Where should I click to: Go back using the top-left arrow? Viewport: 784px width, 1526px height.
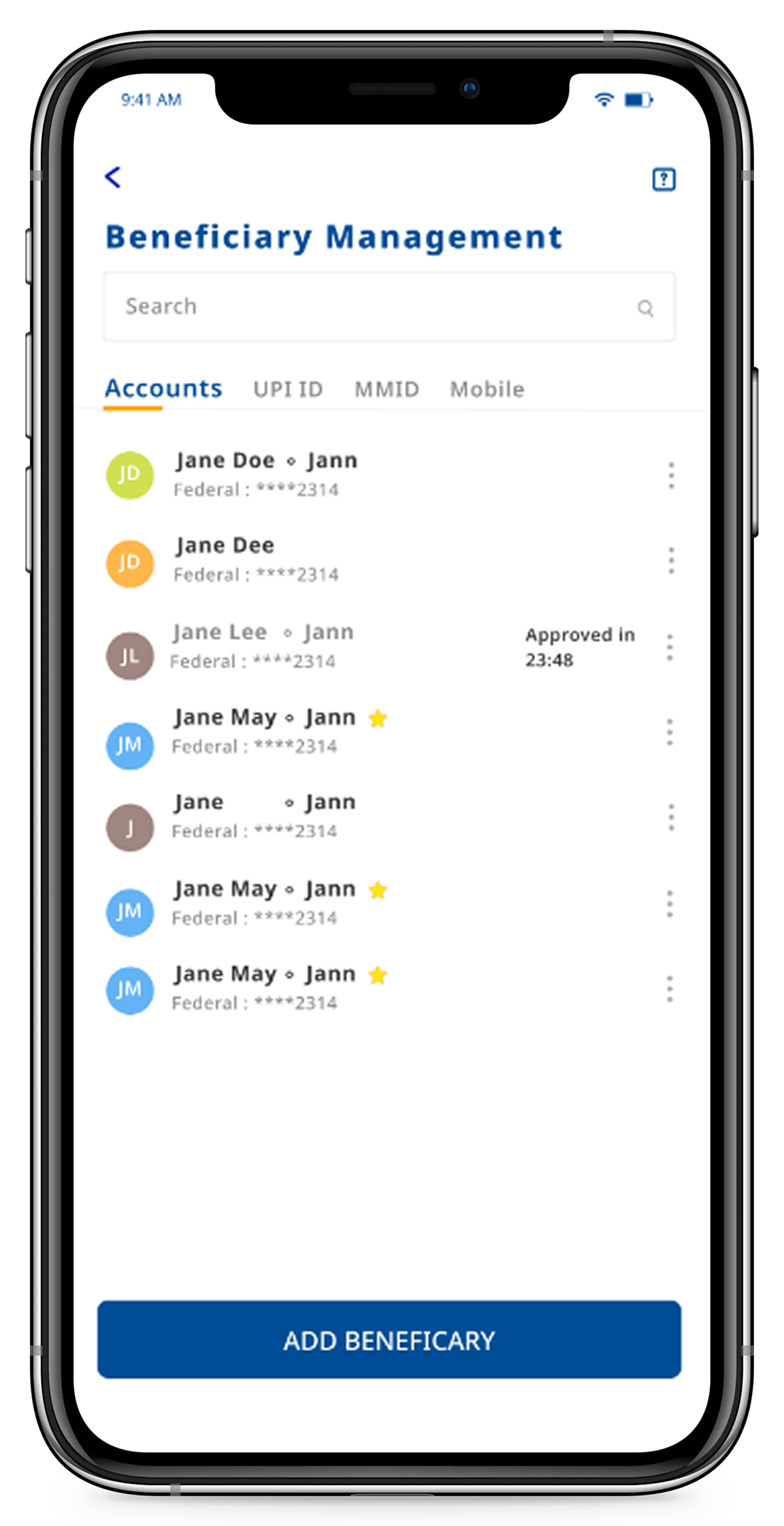113,177
